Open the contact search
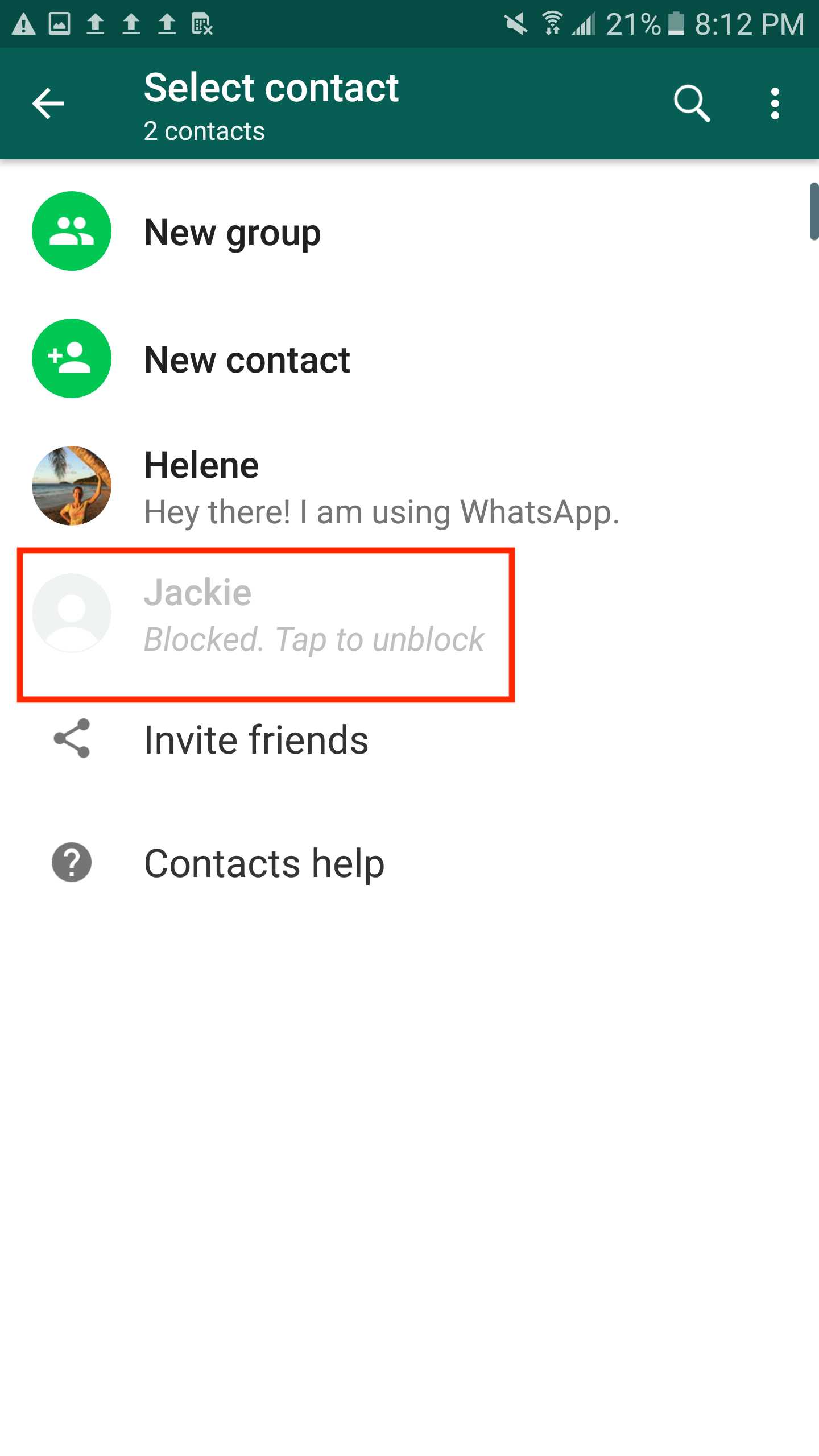 pyautogui.click(x=692, y=104)
